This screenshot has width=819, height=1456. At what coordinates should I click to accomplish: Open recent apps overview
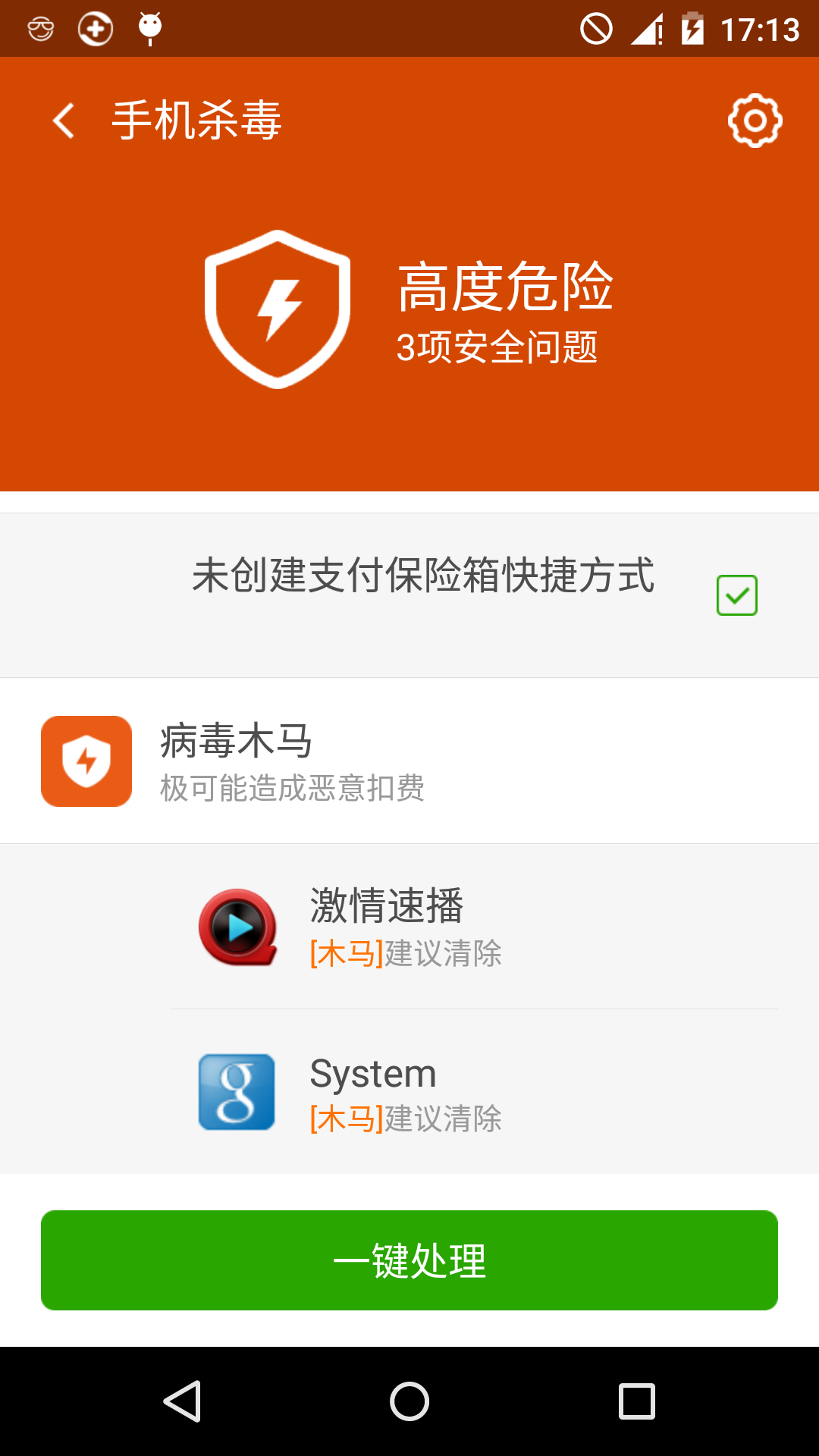(636, 1401)
